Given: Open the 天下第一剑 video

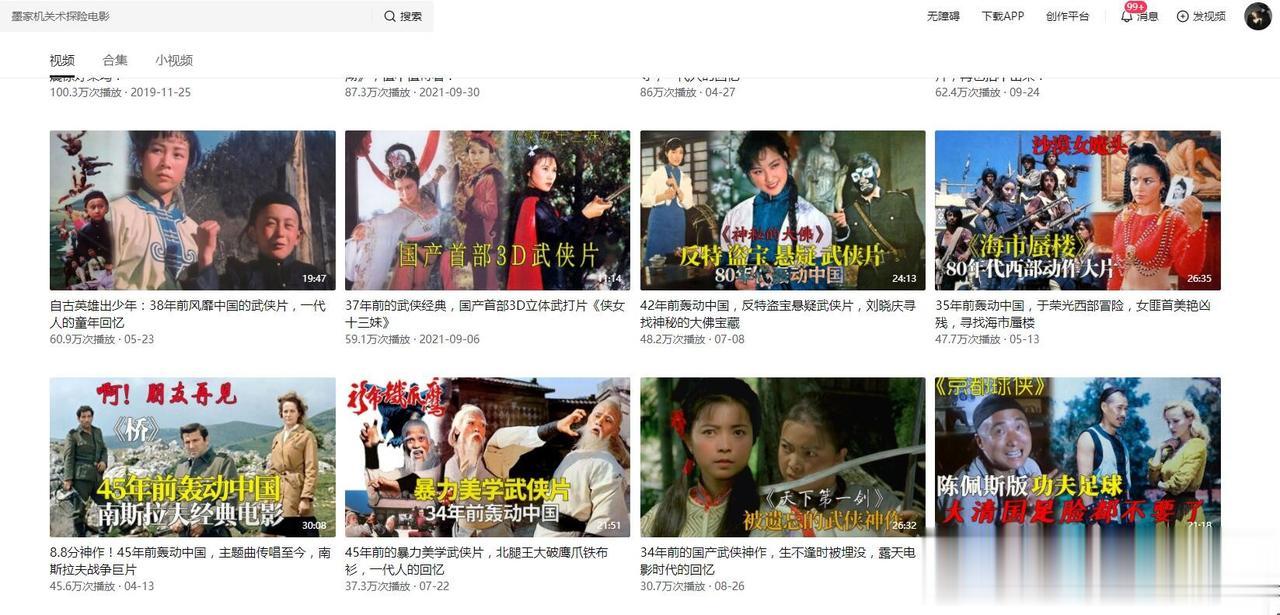Looking at the screenshot, I should pos(782,457).
